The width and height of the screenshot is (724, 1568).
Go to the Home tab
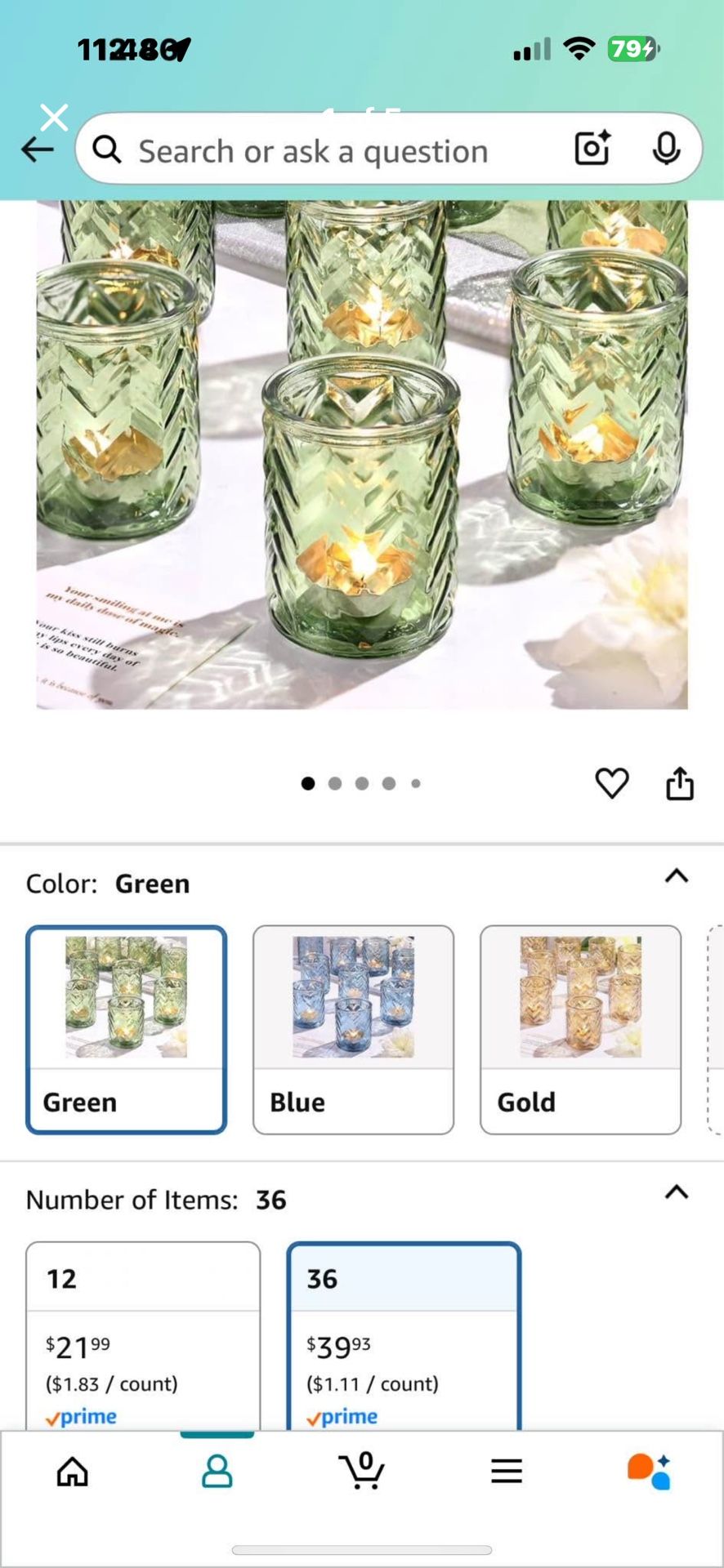73,1472
